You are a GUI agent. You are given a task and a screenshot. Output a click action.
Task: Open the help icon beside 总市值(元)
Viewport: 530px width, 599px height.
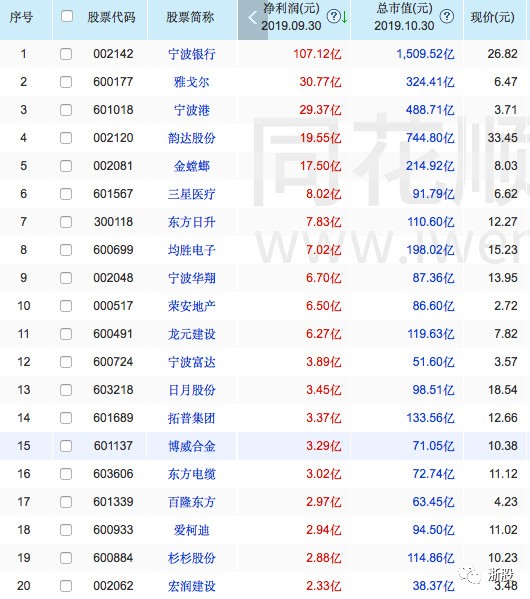click(446, 16)
